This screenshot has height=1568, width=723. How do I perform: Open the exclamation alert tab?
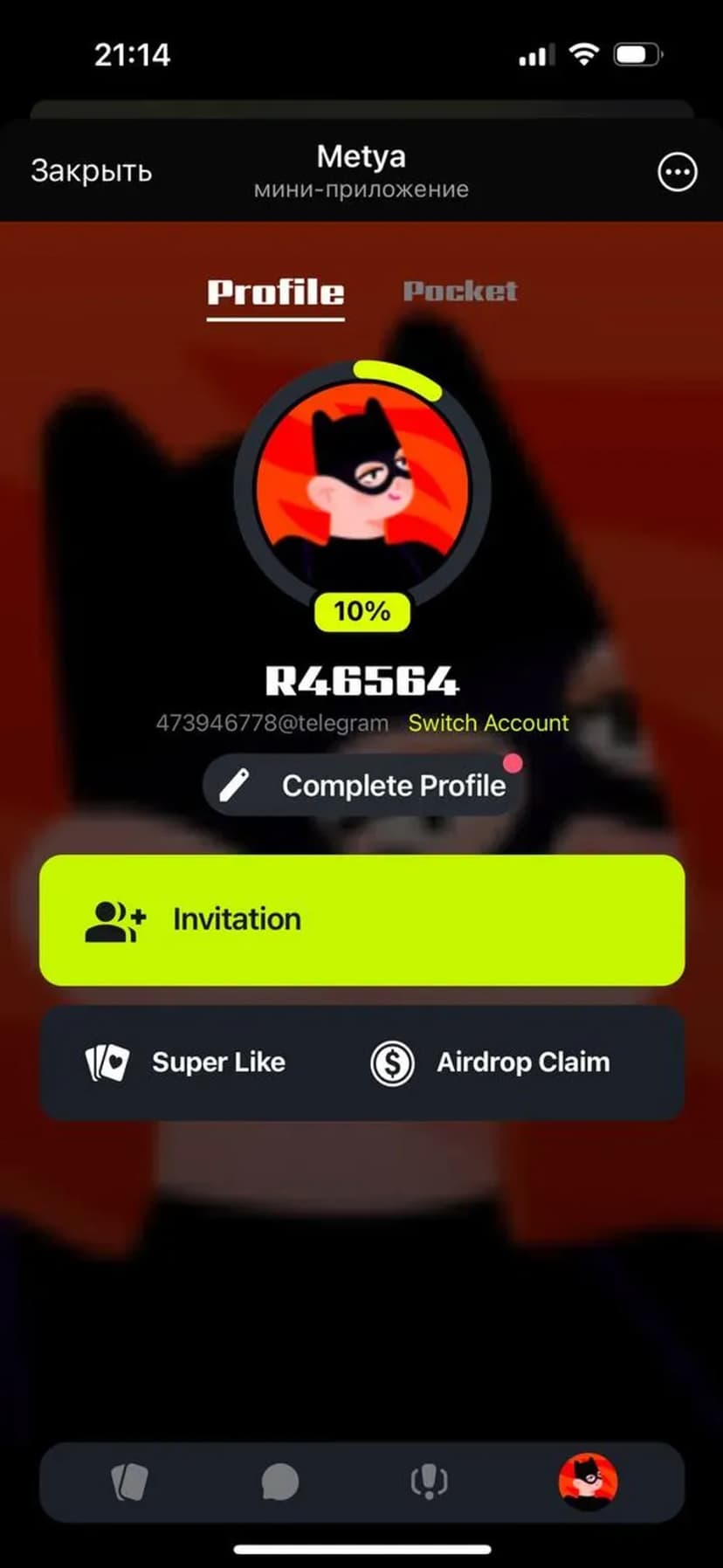pos(429,1482)
